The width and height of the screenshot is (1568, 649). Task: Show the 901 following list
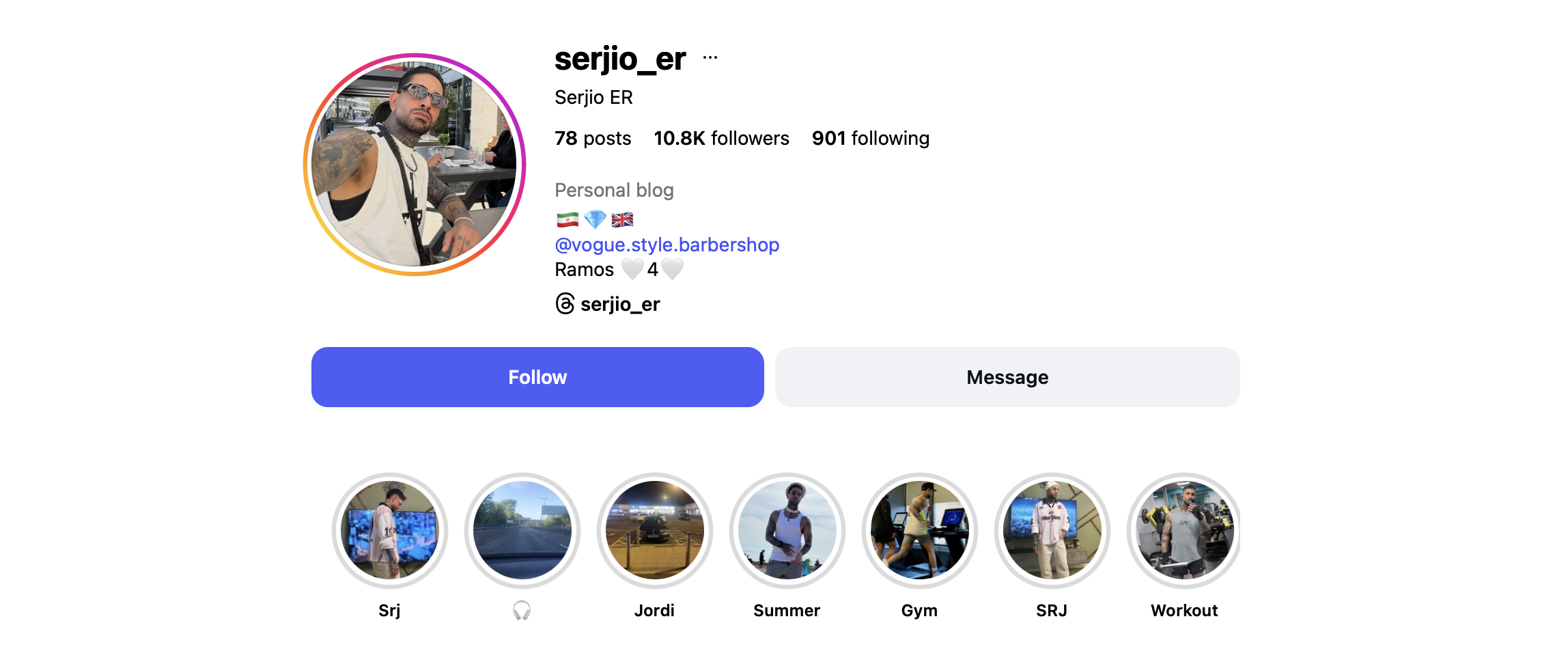[870, 139]
